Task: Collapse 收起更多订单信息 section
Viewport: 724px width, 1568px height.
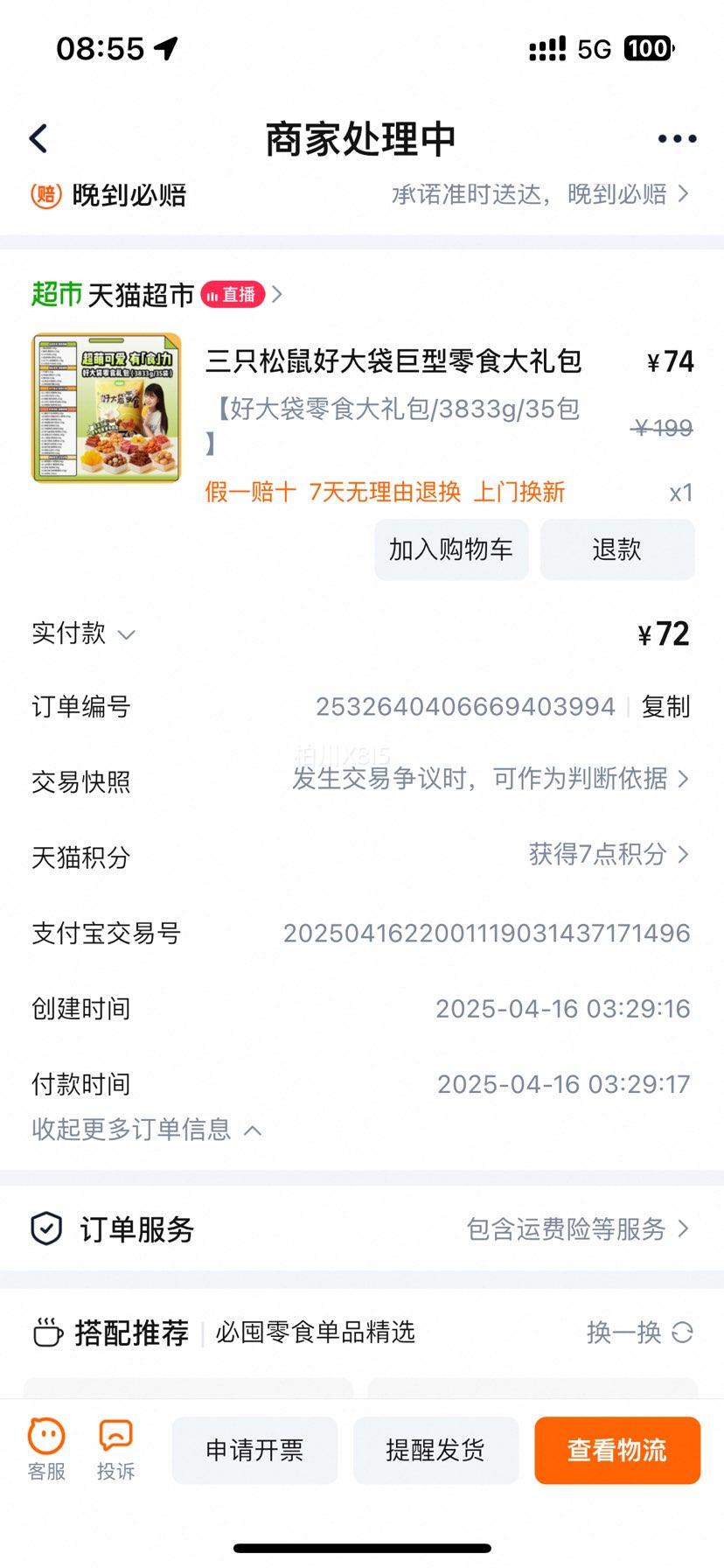Action: tap(144, 1129)
